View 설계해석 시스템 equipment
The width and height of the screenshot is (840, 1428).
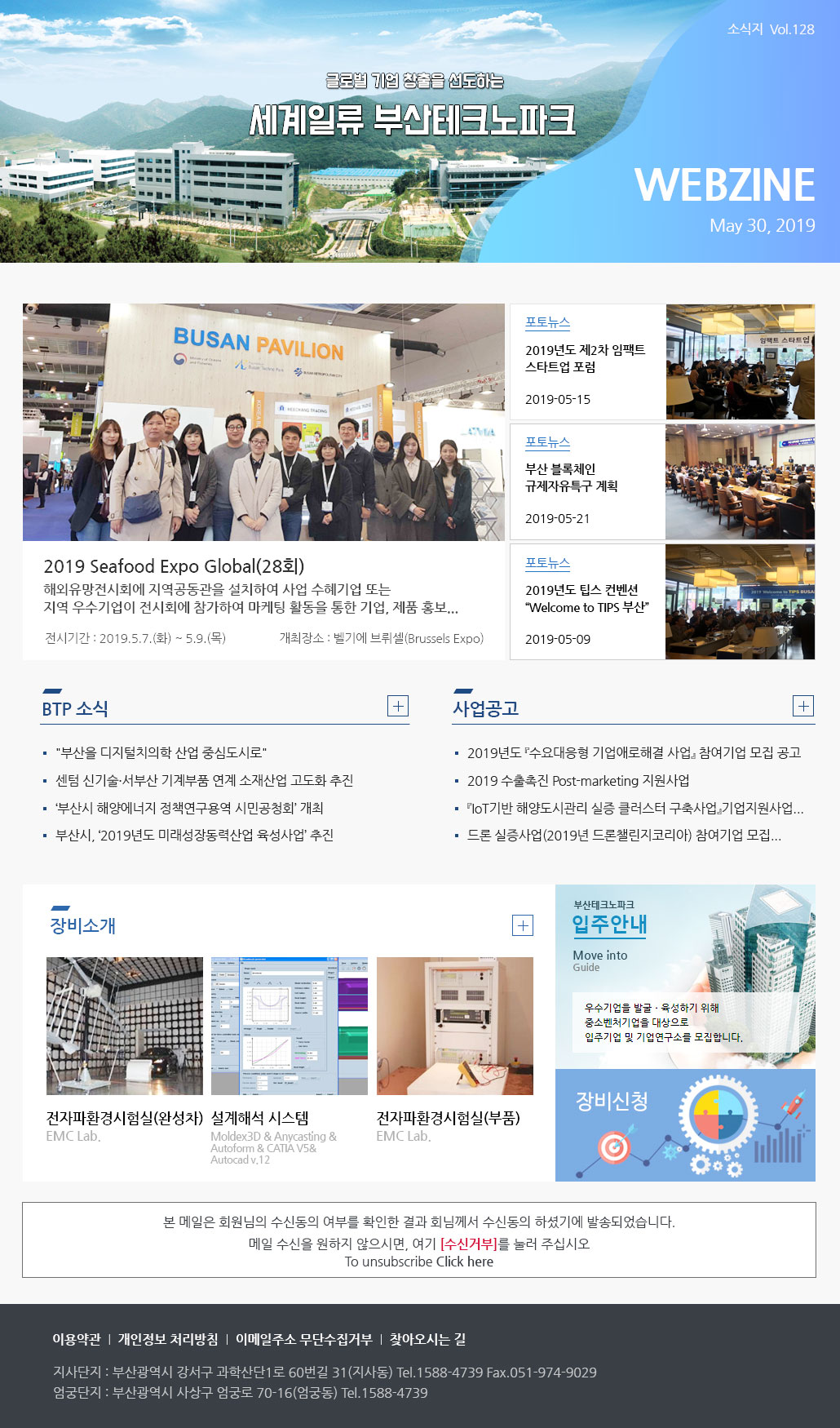pyautogui.click(x=290, y=1026)
